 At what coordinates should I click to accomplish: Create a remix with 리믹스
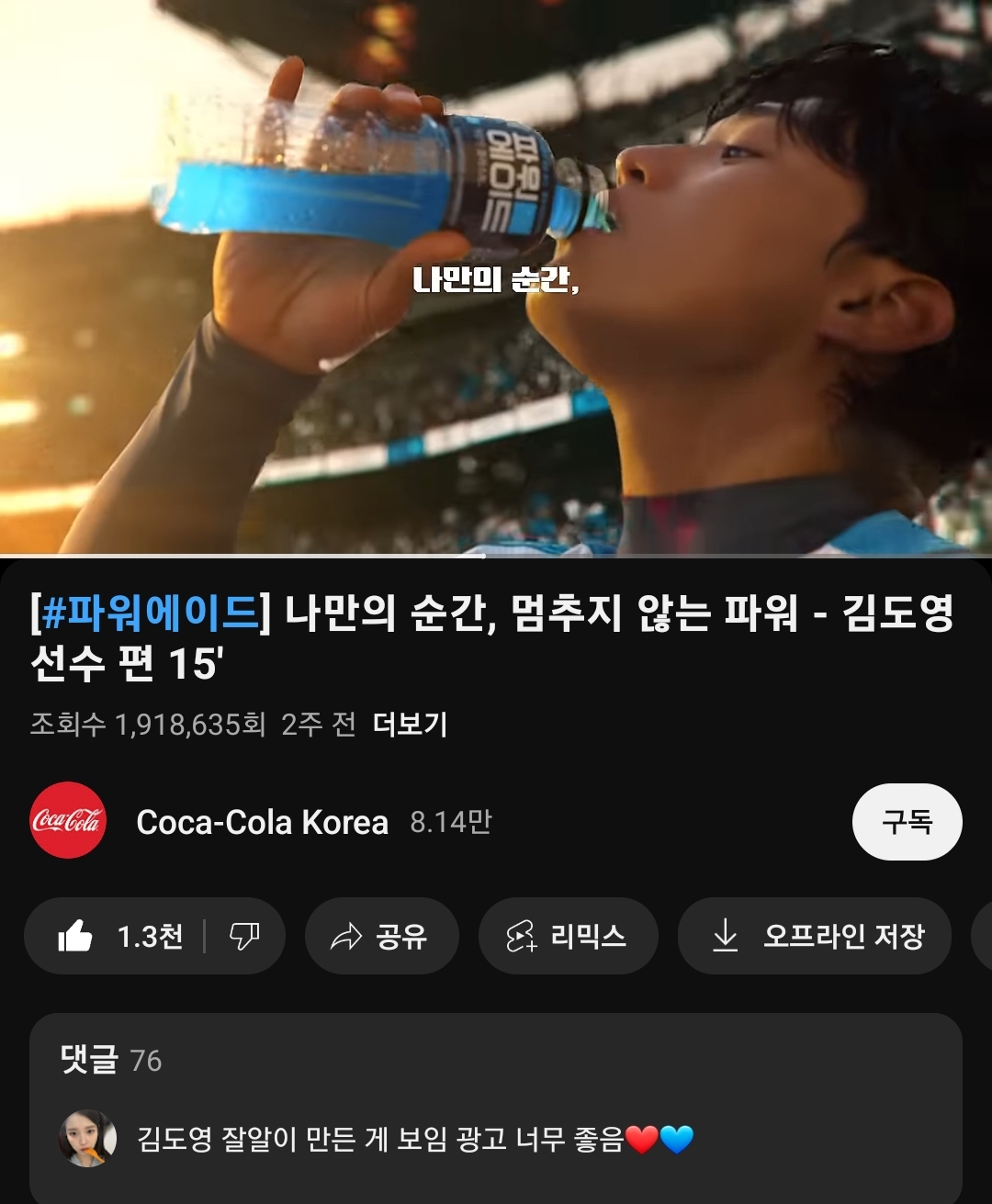click(568, 937)
